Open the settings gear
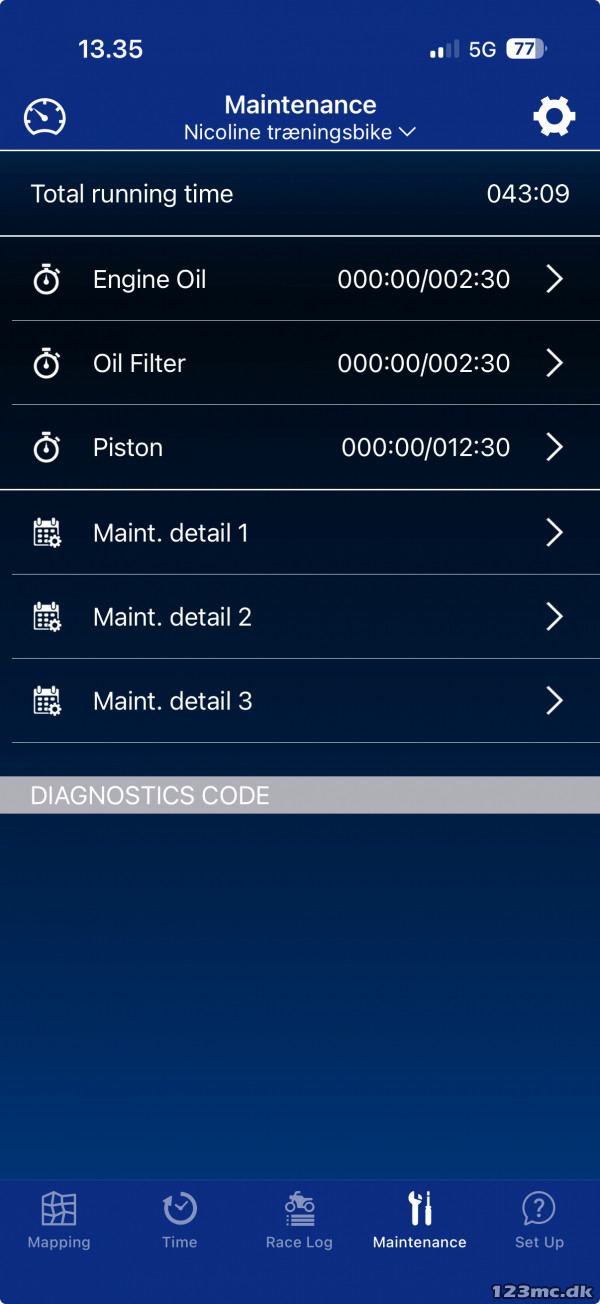600x1304 pixels. click(554, 118)
